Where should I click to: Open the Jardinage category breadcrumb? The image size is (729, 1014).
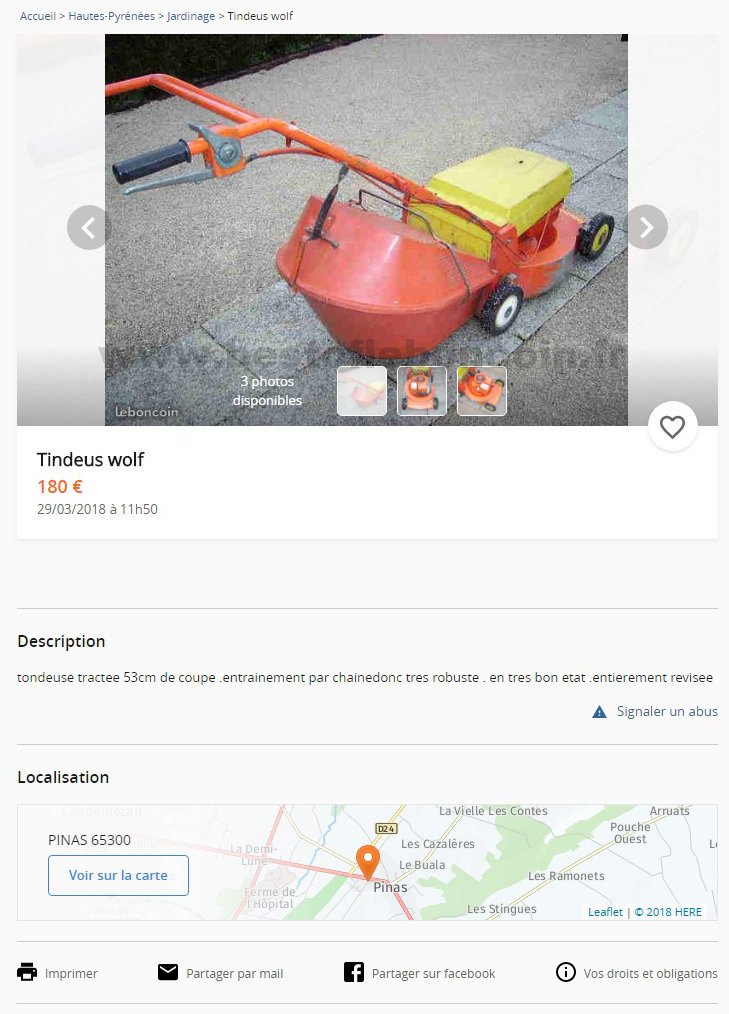[x=191, y=16]
